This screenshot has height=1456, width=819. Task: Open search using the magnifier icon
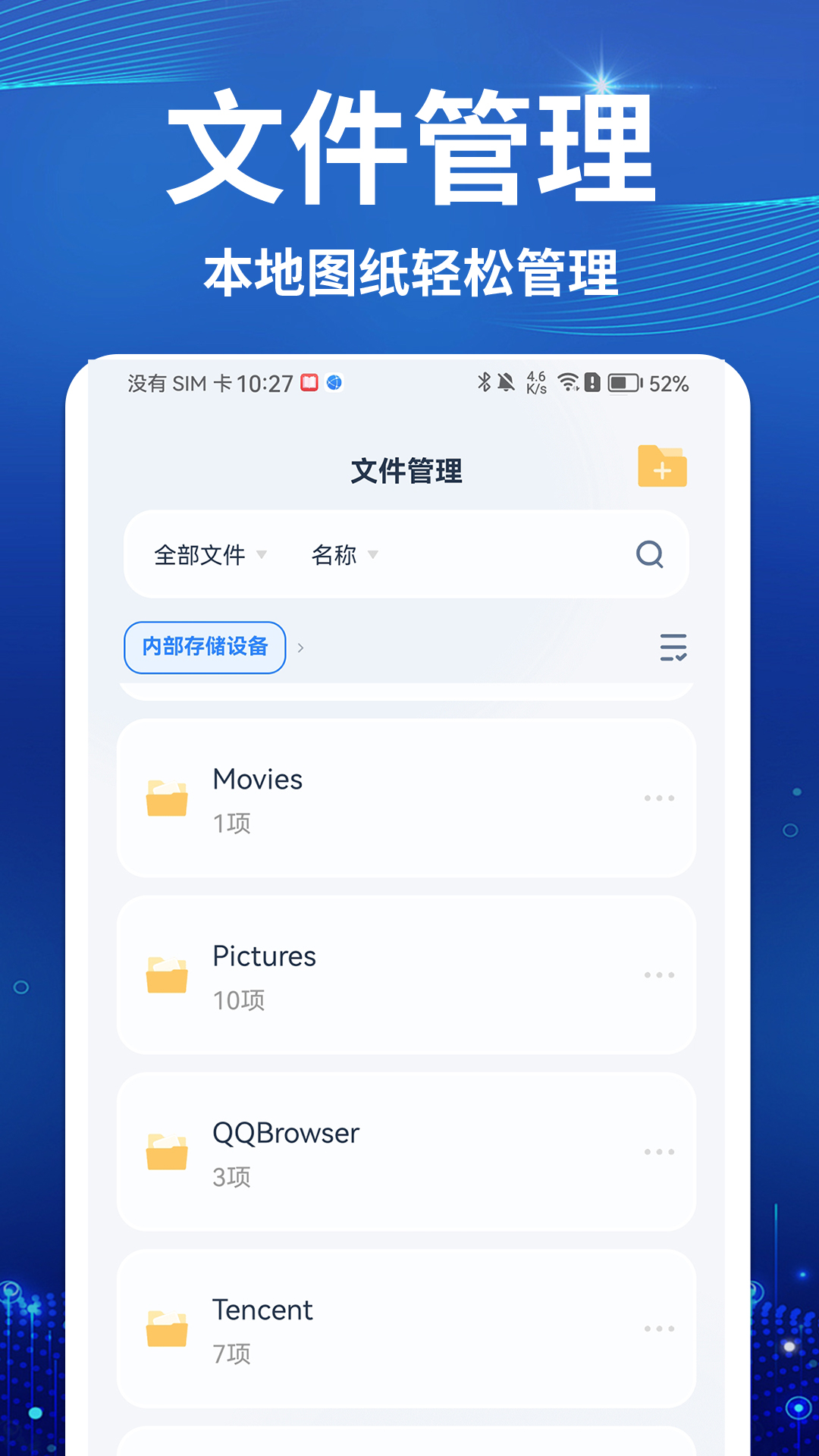tap(649, 554)
